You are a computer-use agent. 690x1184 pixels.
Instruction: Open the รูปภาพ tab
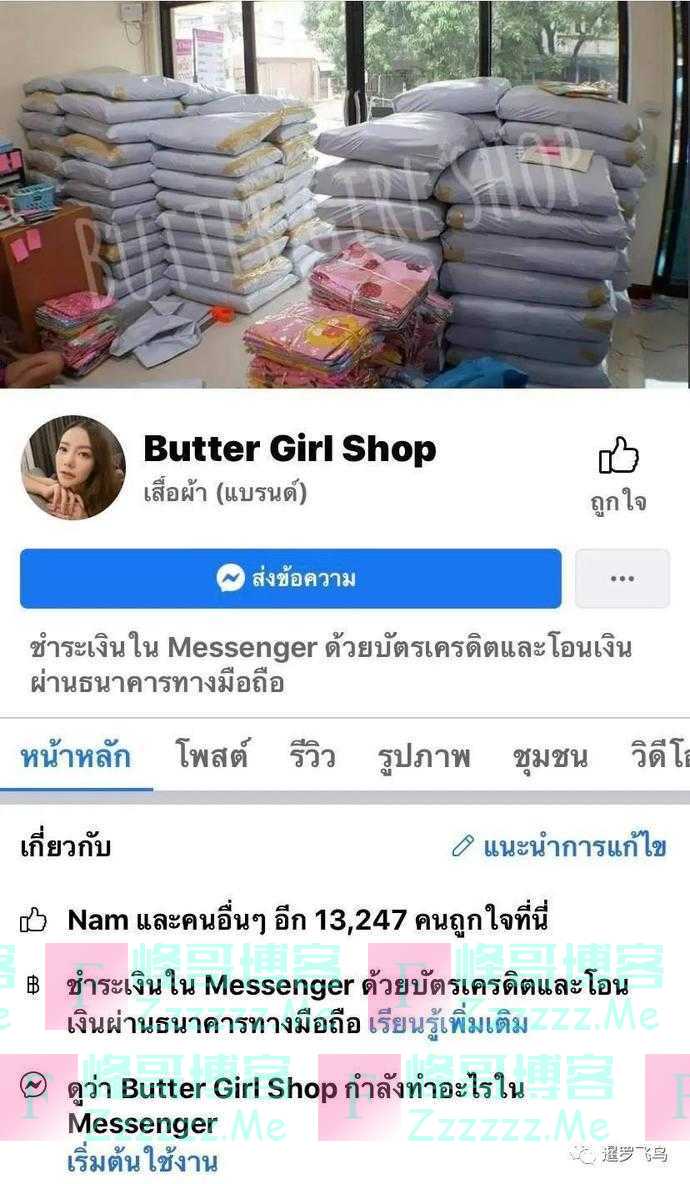click(x=424, y=756)
